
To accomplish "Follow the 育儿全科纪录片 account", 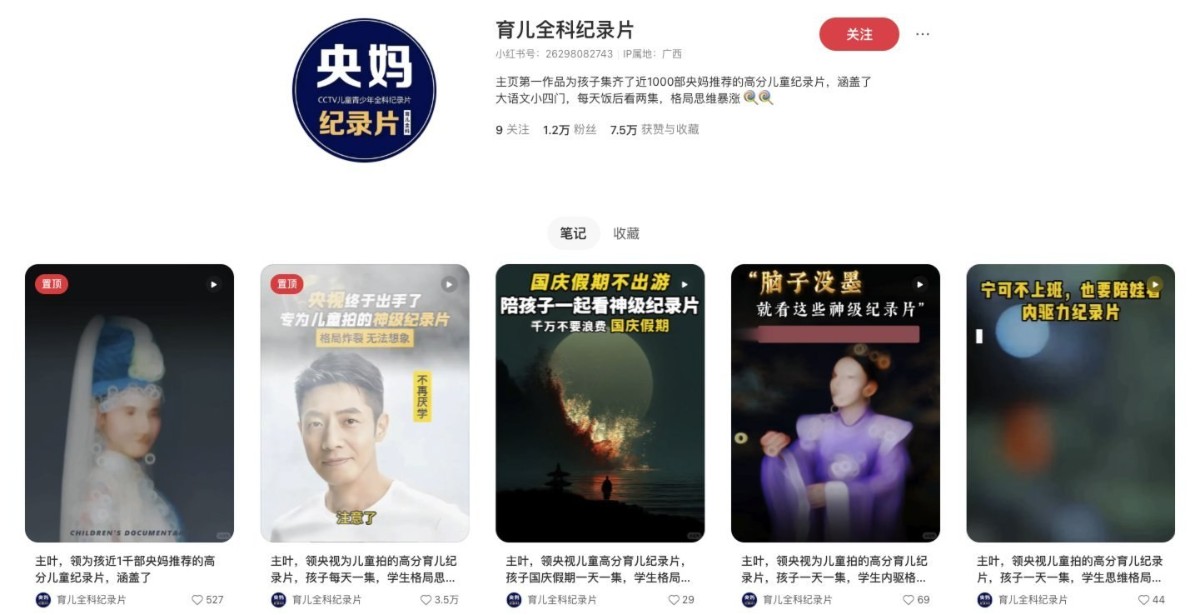I will click(858, 34).
